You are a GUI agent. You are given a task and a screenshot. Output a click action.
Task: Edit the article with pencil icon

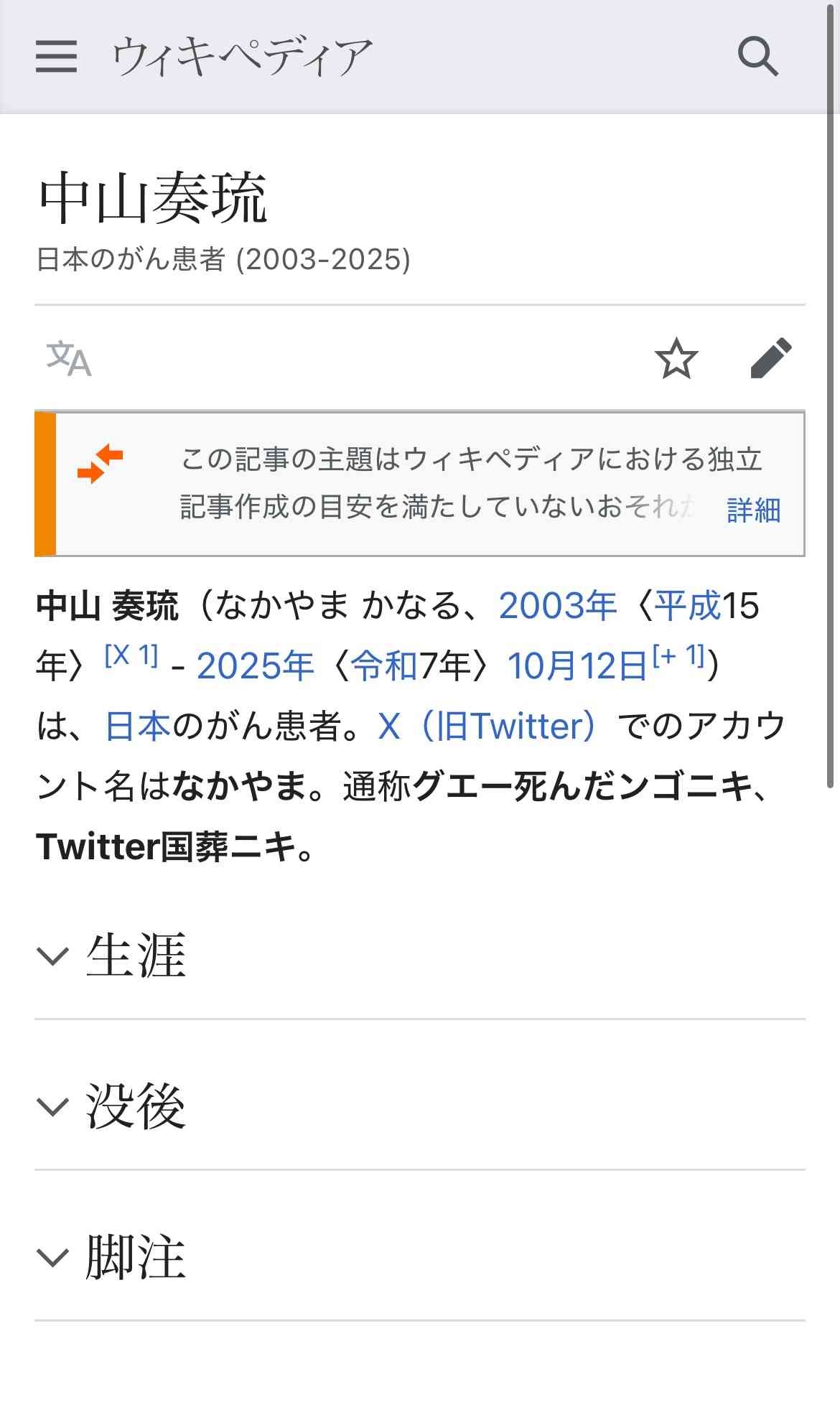770,358
